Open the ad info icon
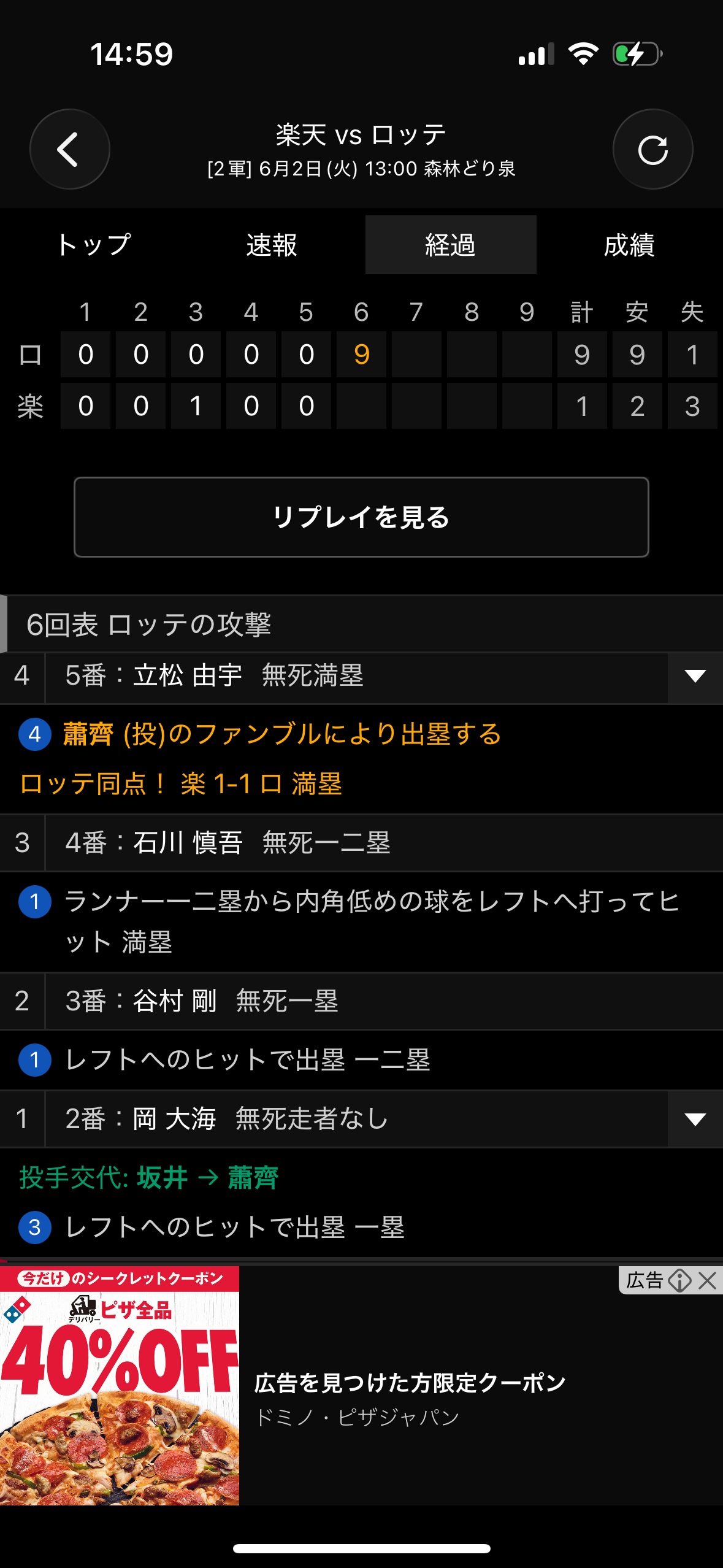Screen dimensions: 723x1568 click(x=679, y=1280)
